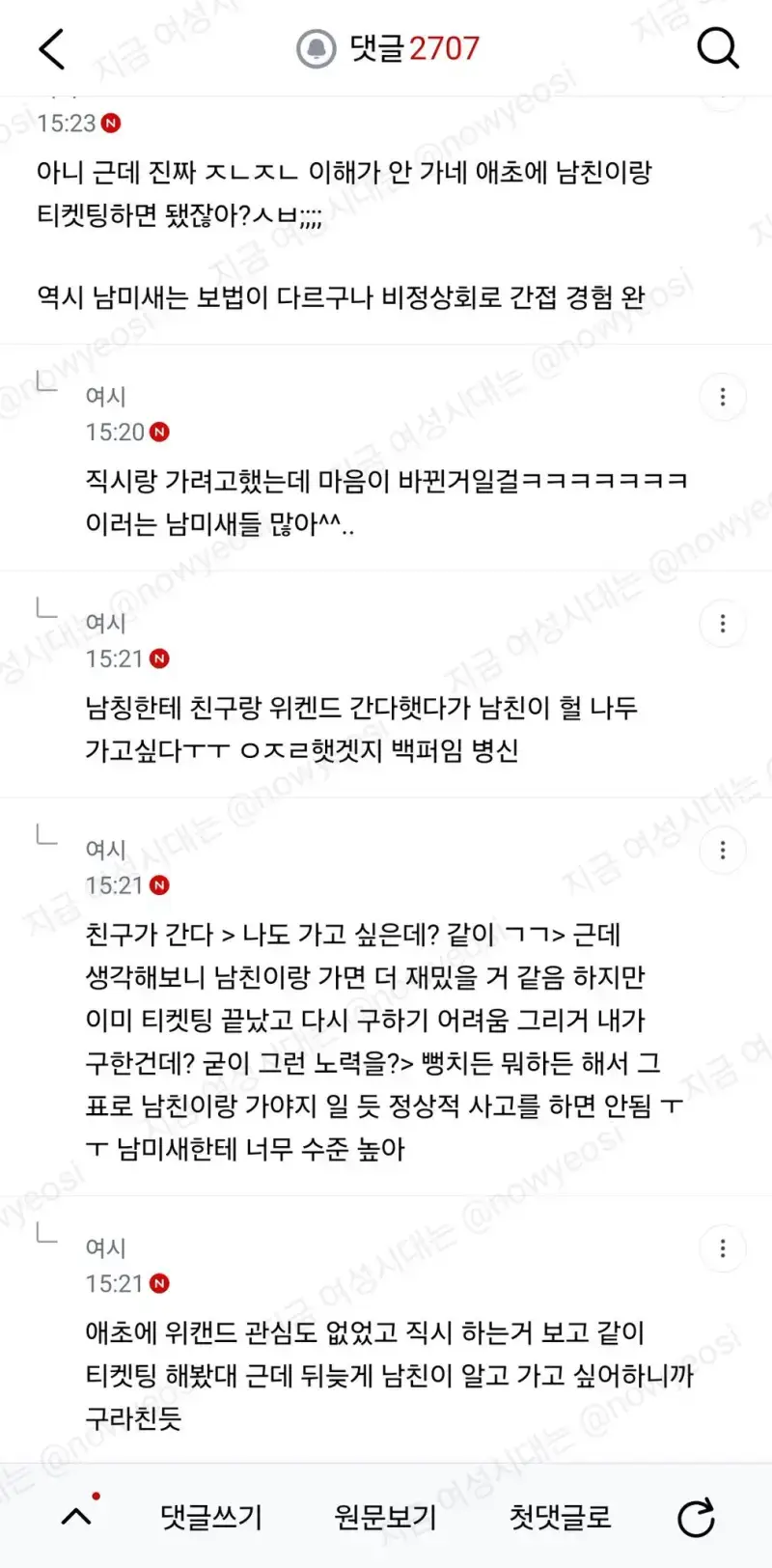Viewport: 772px width, 1568px height.
Task: Open options for reply starting 애초에 위캔드
Action: point(723,1248)
